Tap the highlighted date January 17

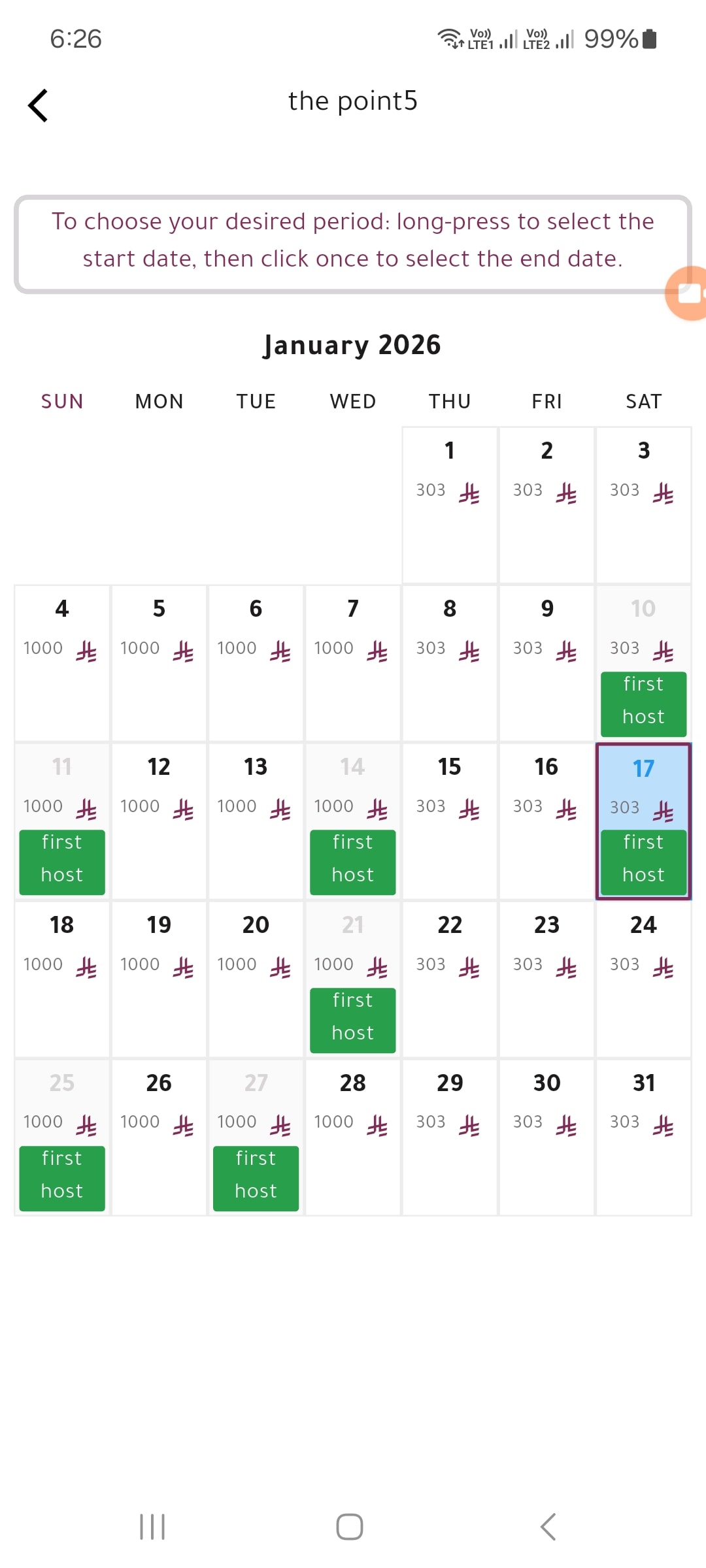[643, 821]
